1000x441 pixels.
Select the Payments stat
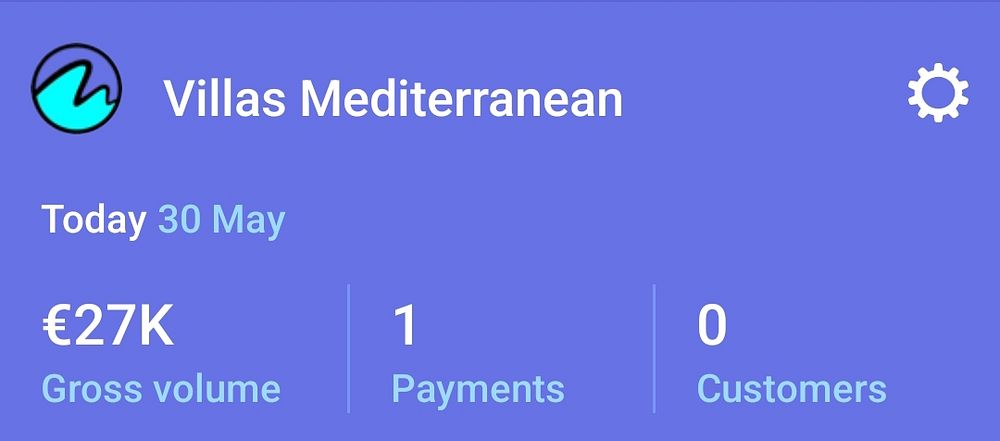(477, 355)
